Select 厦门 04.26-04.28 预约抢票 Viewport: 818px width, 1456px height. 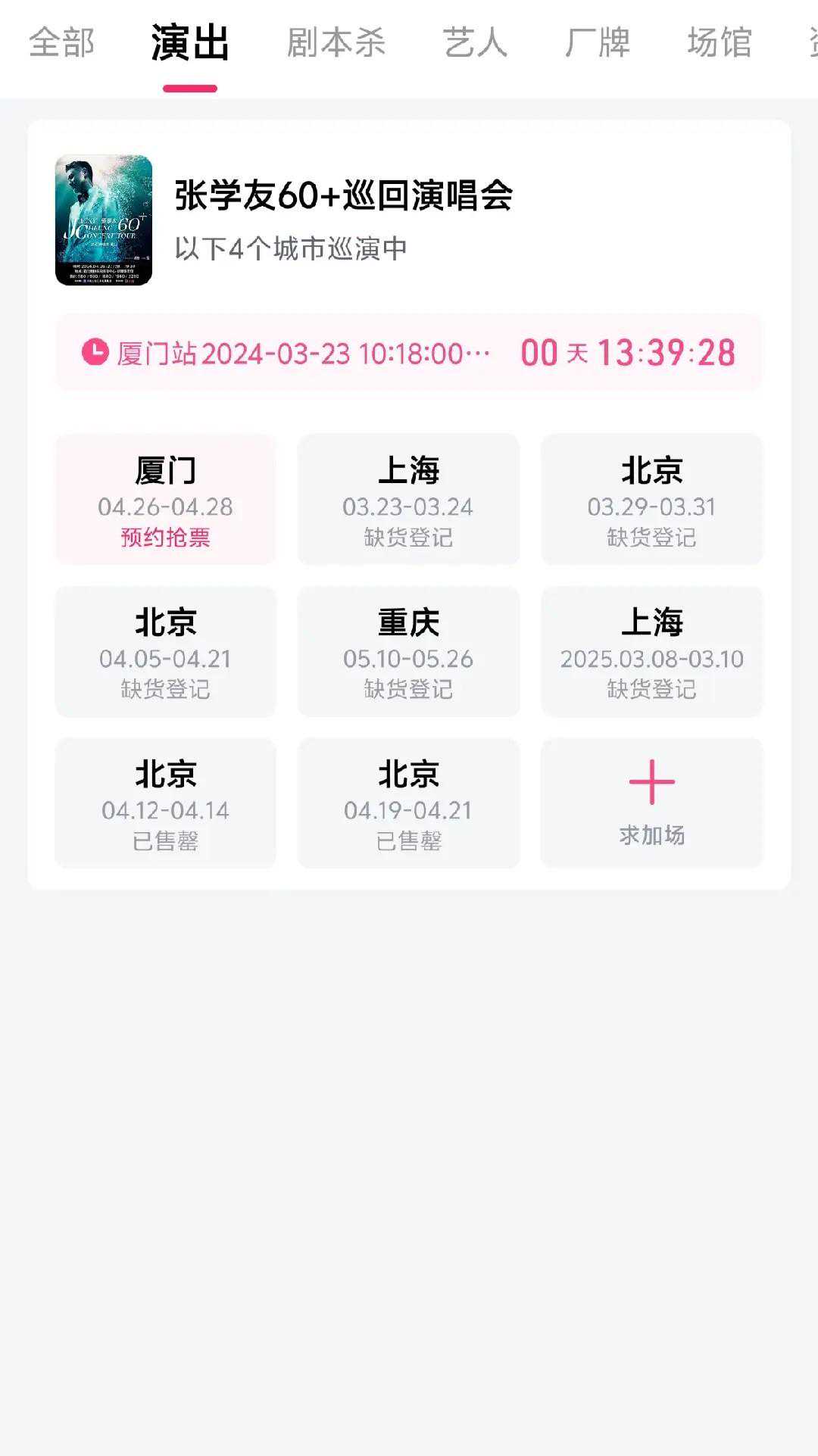166,500
